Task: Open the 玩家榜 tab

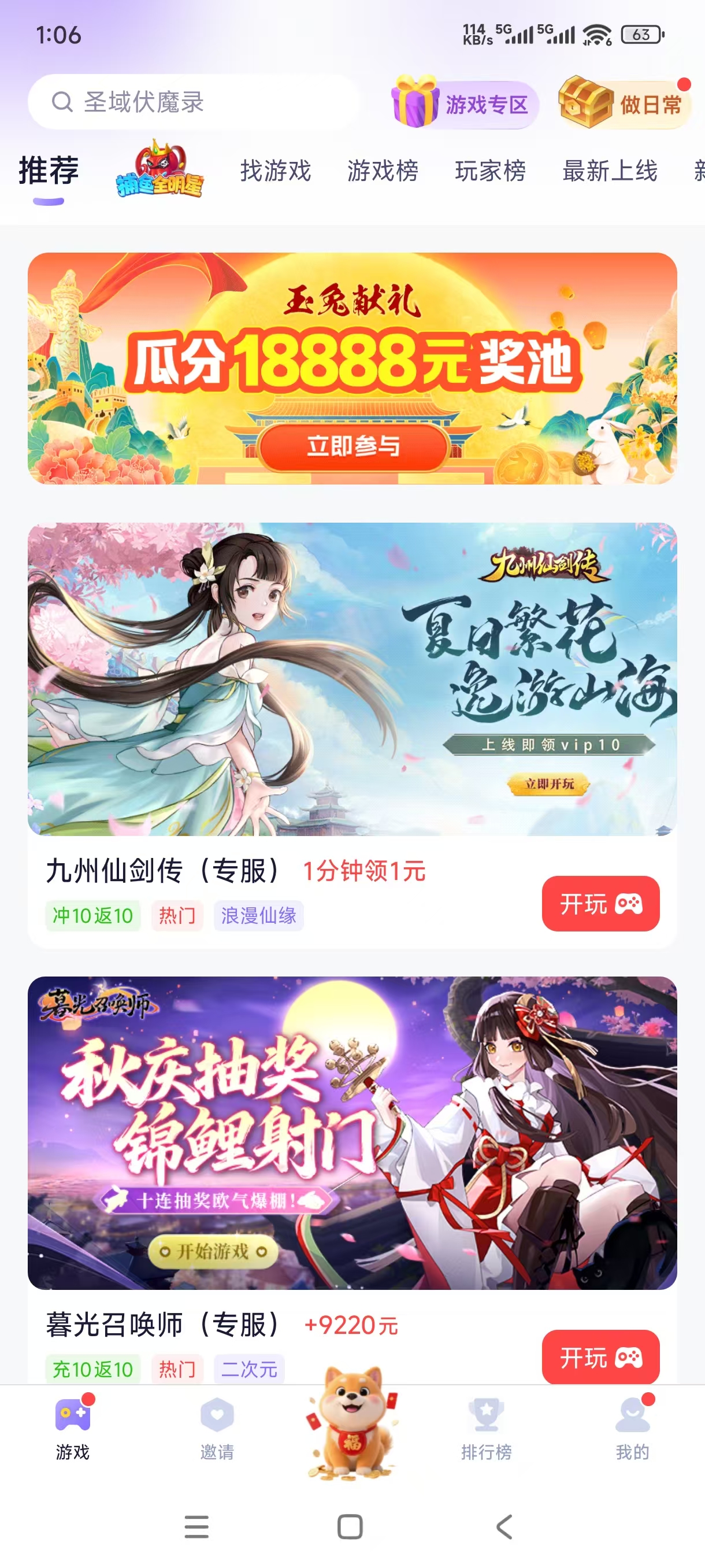Action: click(492, 172)
